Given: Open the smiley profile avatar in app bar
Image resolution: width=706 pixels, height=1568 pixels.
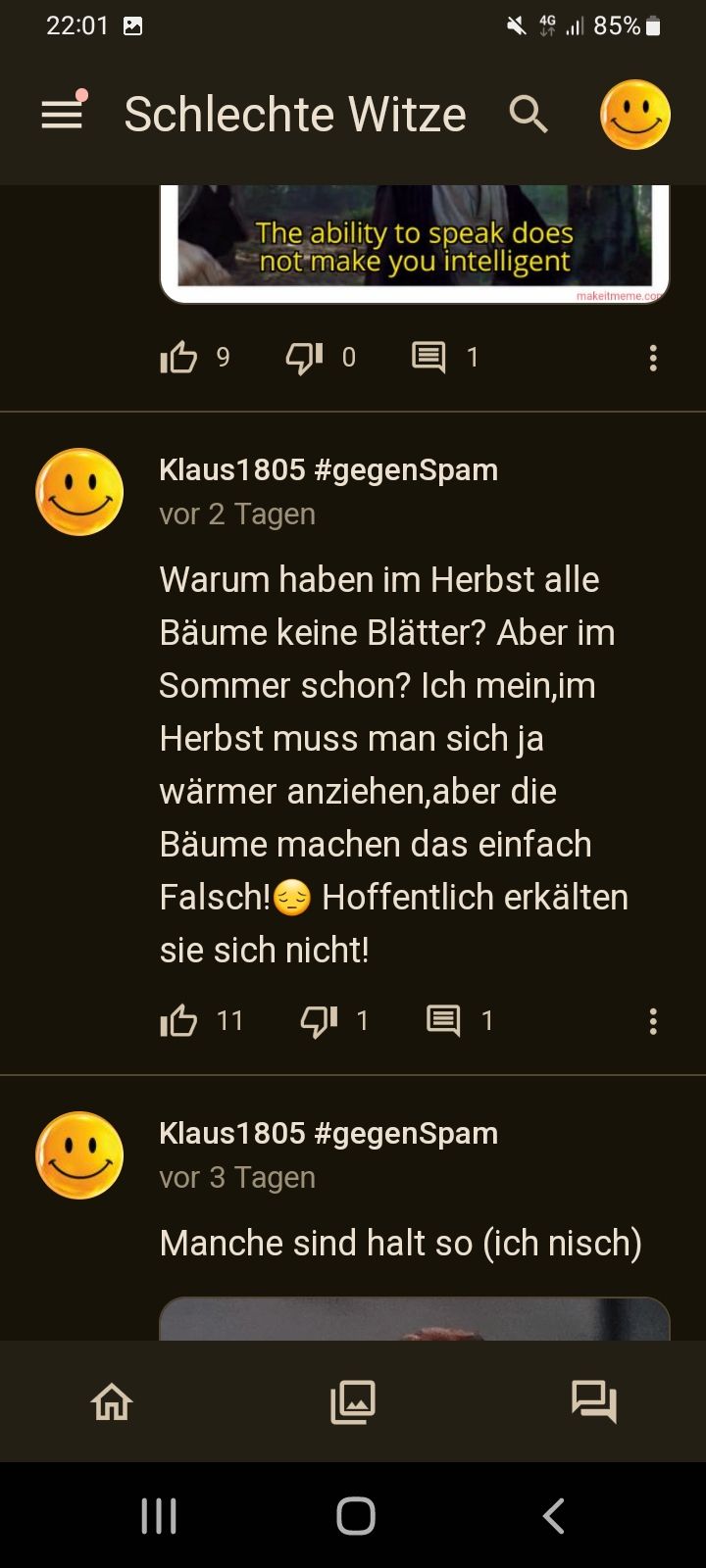Looking at the screenshot, I should [634, 115].
